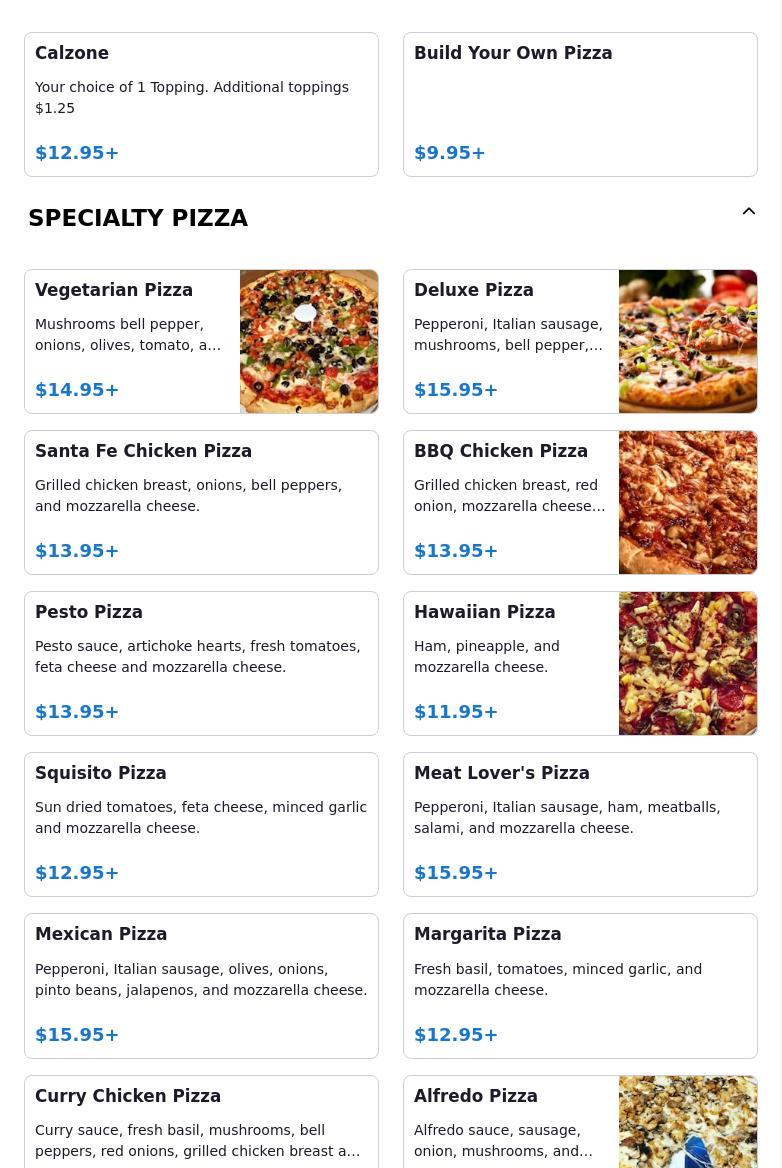View the Deluxe Pizza details
This screenshot has height=1168, width=782.
pos(580,341)
